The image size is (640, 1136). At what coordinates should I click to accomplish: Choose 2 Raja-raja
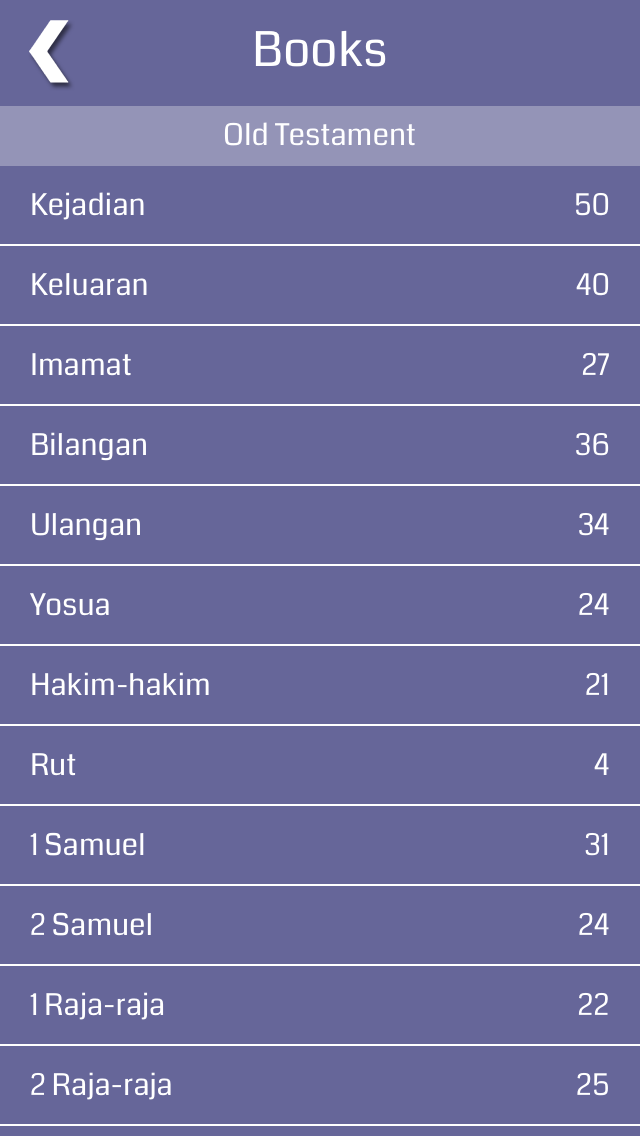coord(320,1085)
